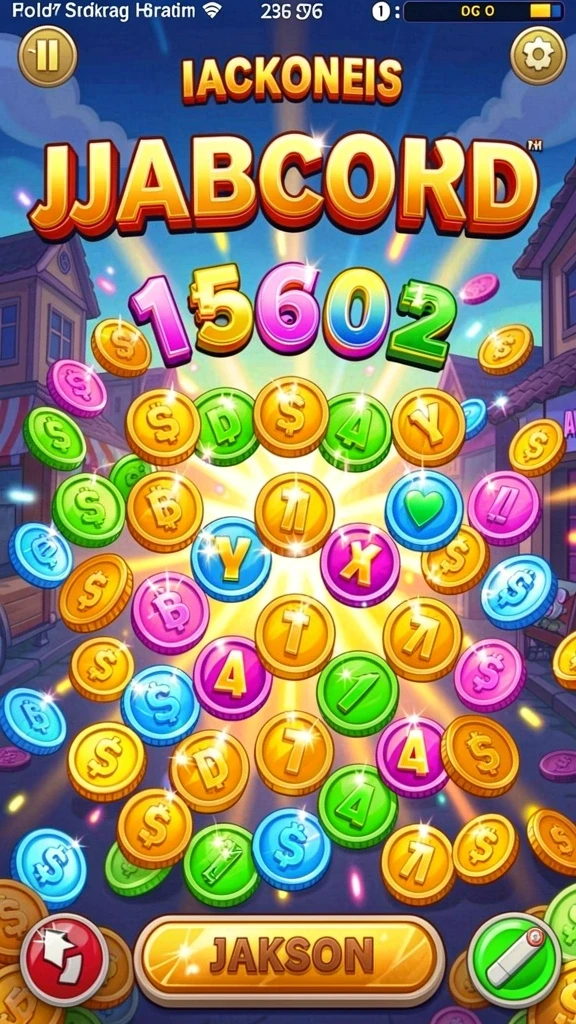The width and height of the screenshot is (576, 1024).
Task: Tap the yellow JAKSON button
Action: [x=290, y=957]
